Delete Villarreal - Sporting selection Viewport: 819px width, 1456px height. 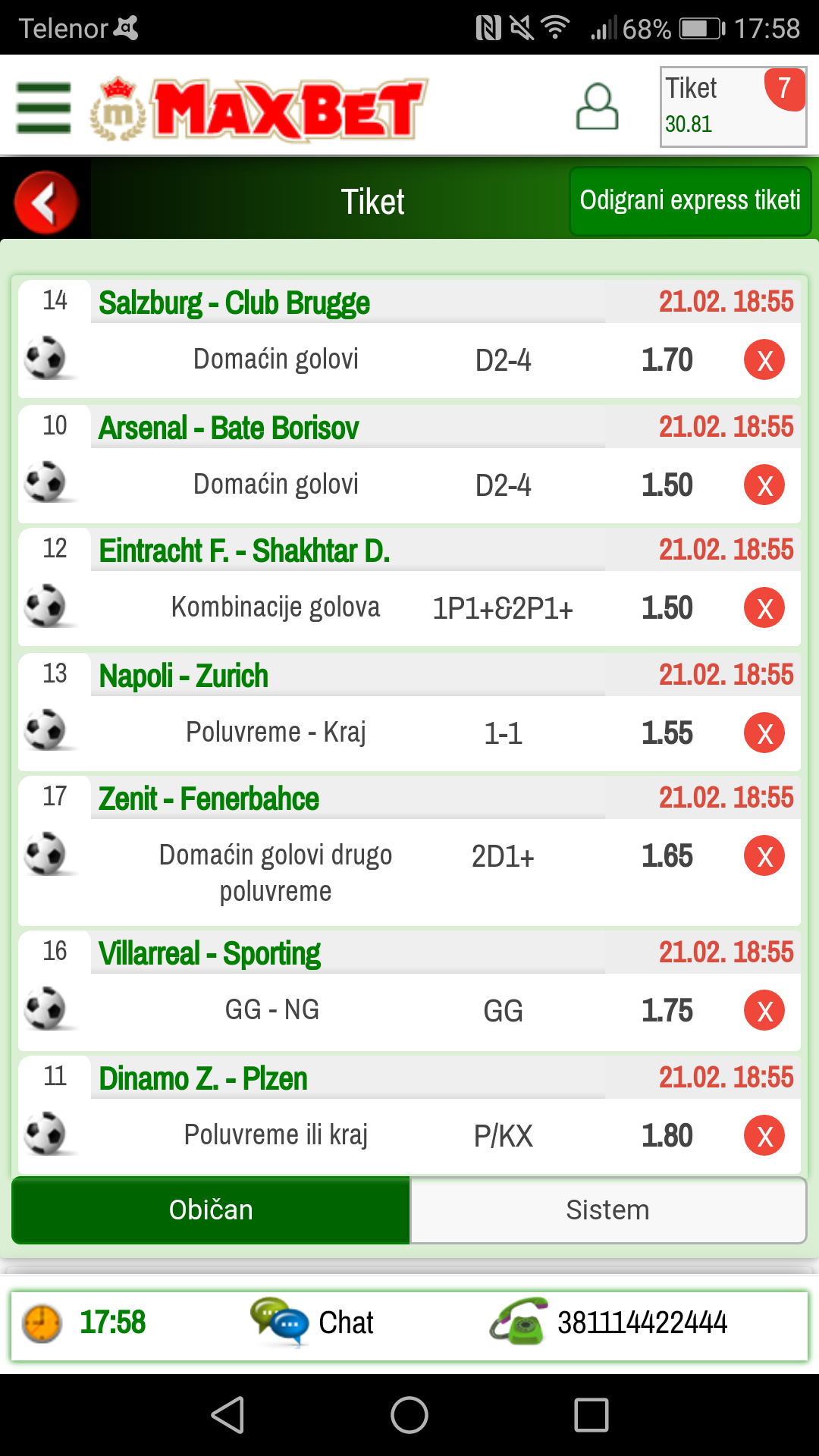pyautogui.click(x=764, y=1011)
